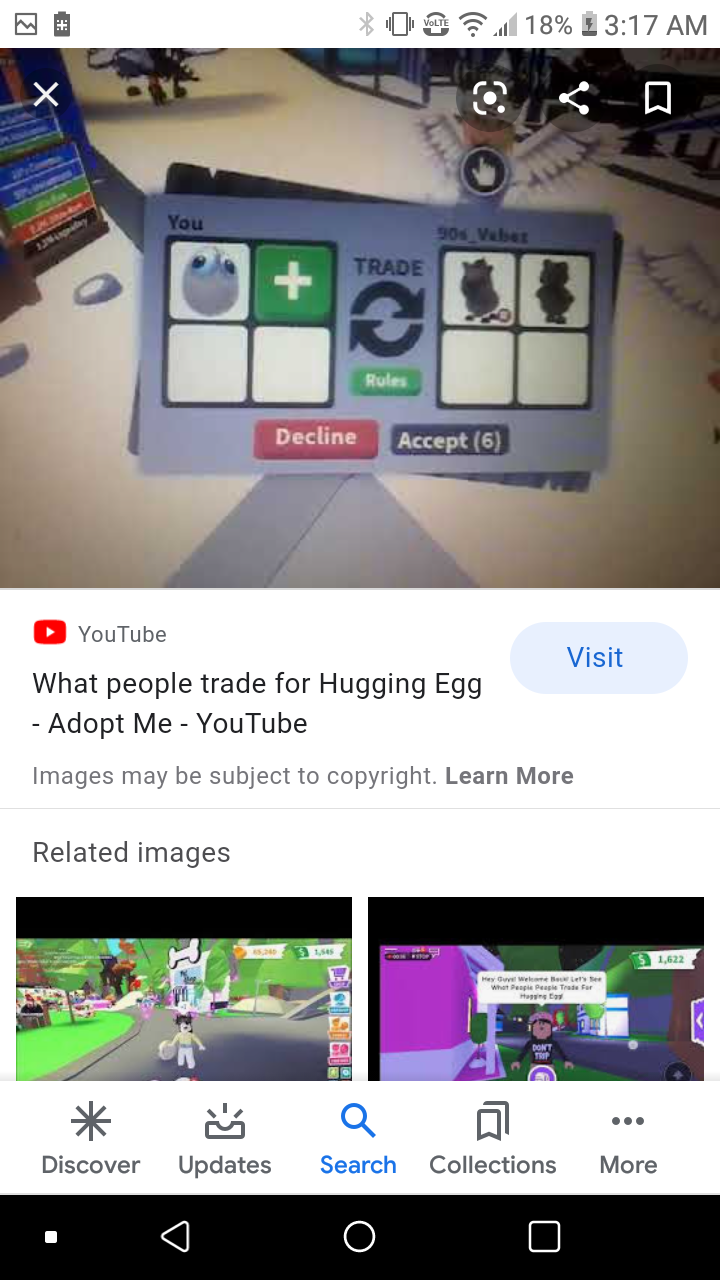Share this image
Viewport: 720px width, 1280px height.
pyautogui.click(x=574, y=98)
